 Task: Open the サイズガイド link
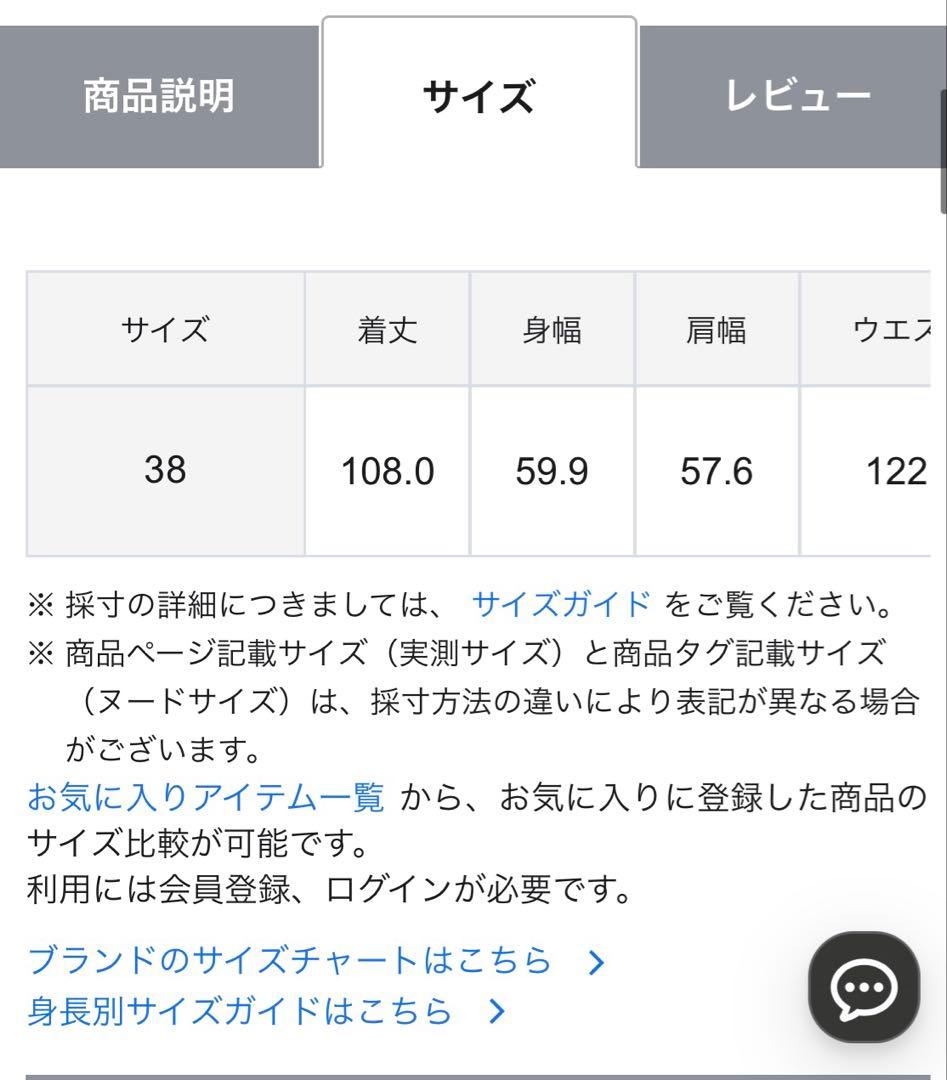tap(560, 605)
